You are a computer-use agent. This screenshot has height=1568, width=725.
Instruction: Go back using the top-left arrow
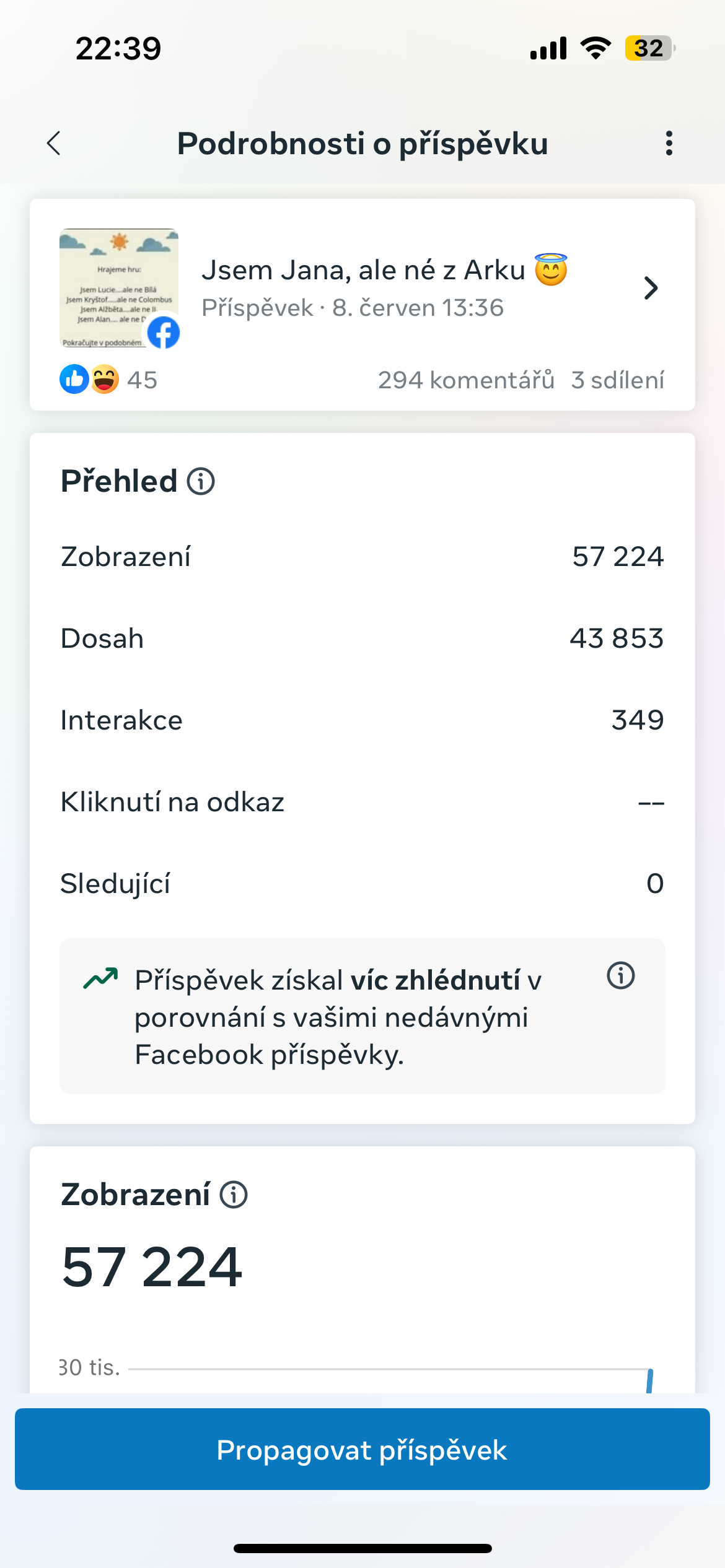[x=54, y=143]
